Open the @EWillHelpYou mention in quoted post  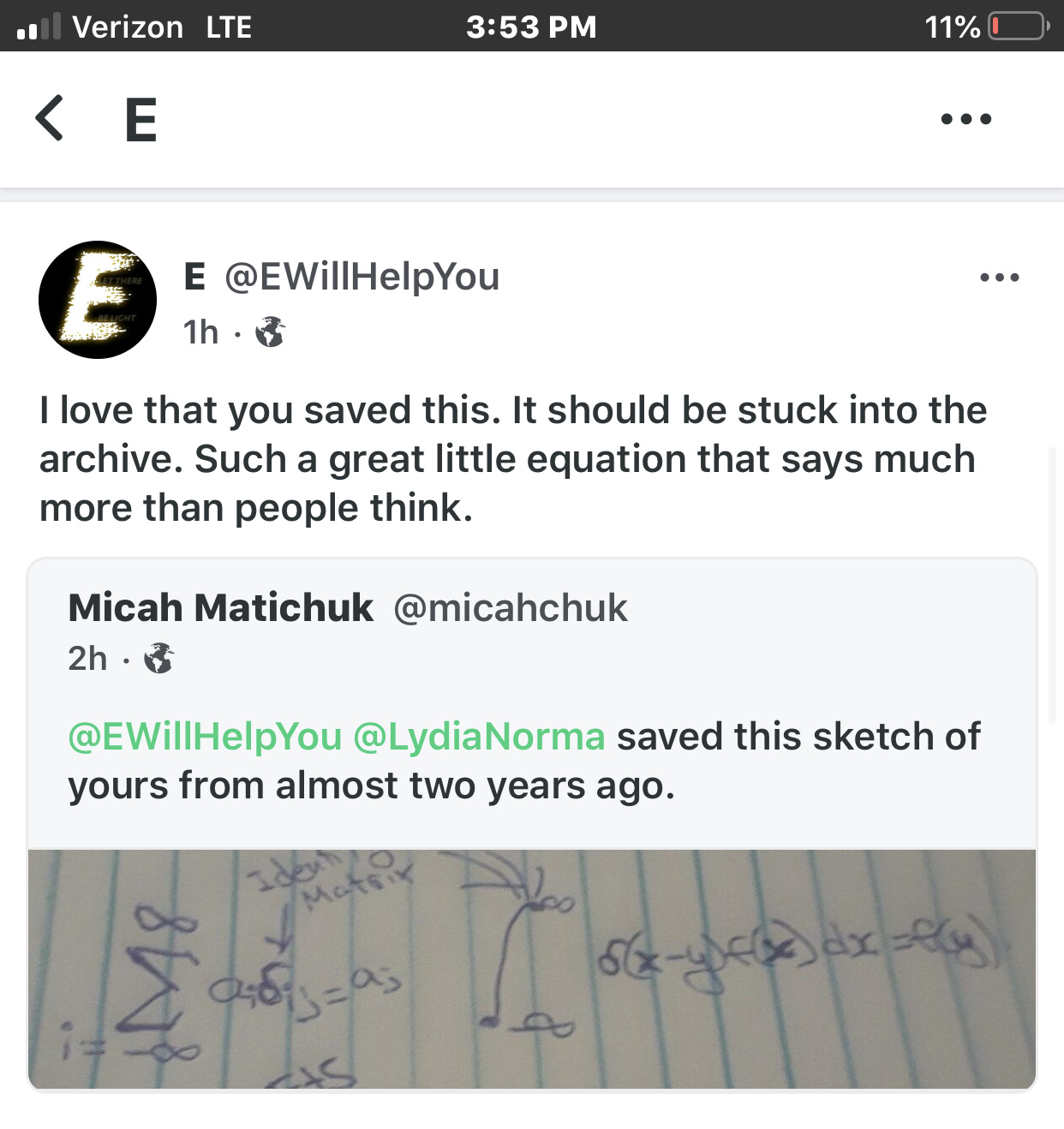205,737
